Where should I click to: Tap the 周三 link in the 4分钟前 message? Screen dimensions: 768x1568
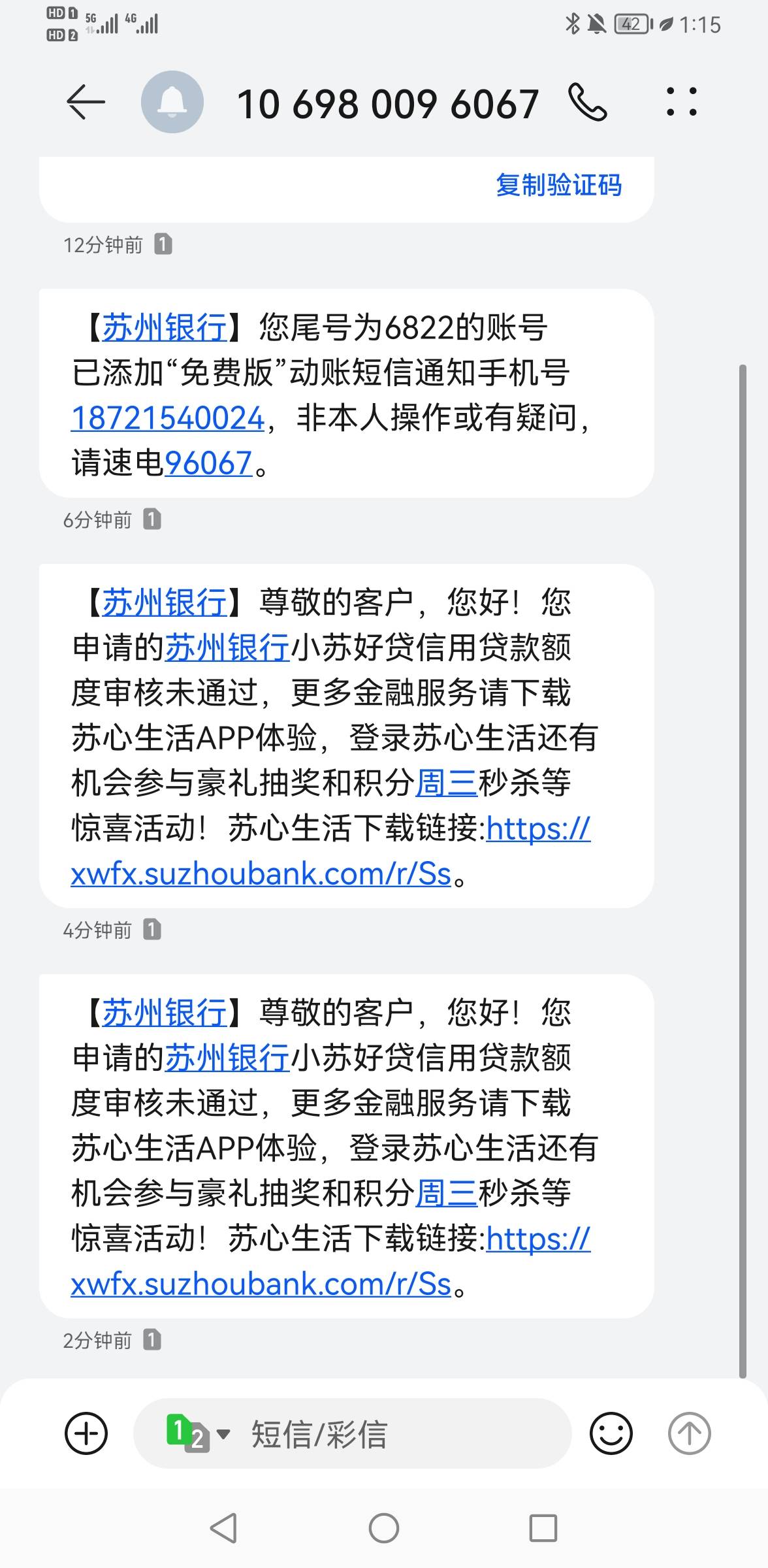click(x=447, y=783)
